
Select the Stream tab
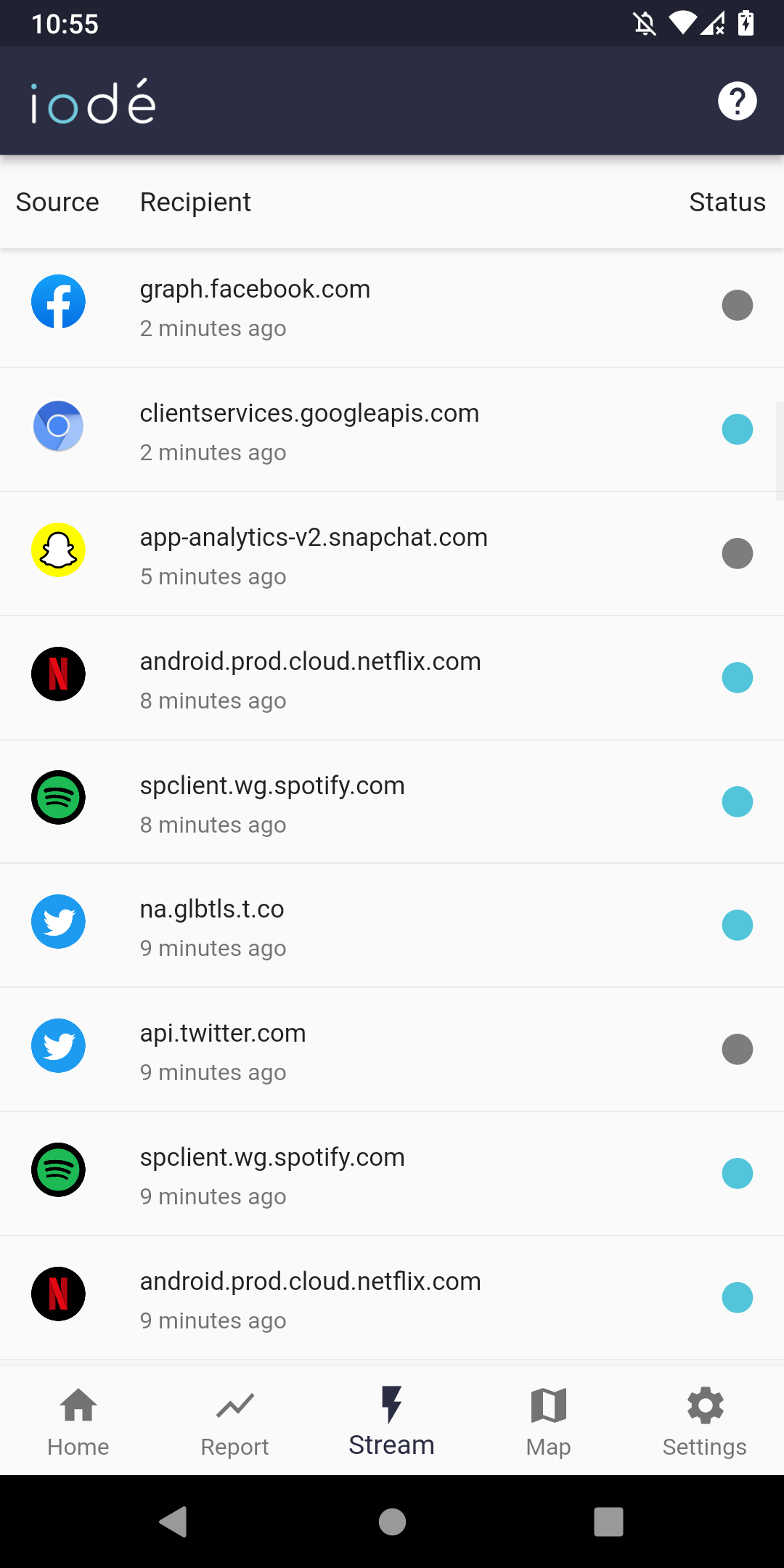(x=392, y=1421)
